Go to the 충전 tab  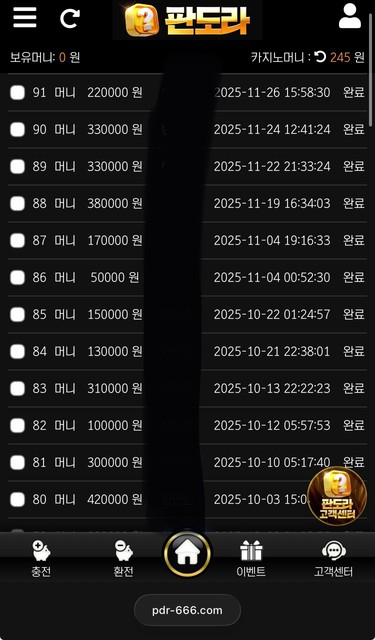click(41, 558)
